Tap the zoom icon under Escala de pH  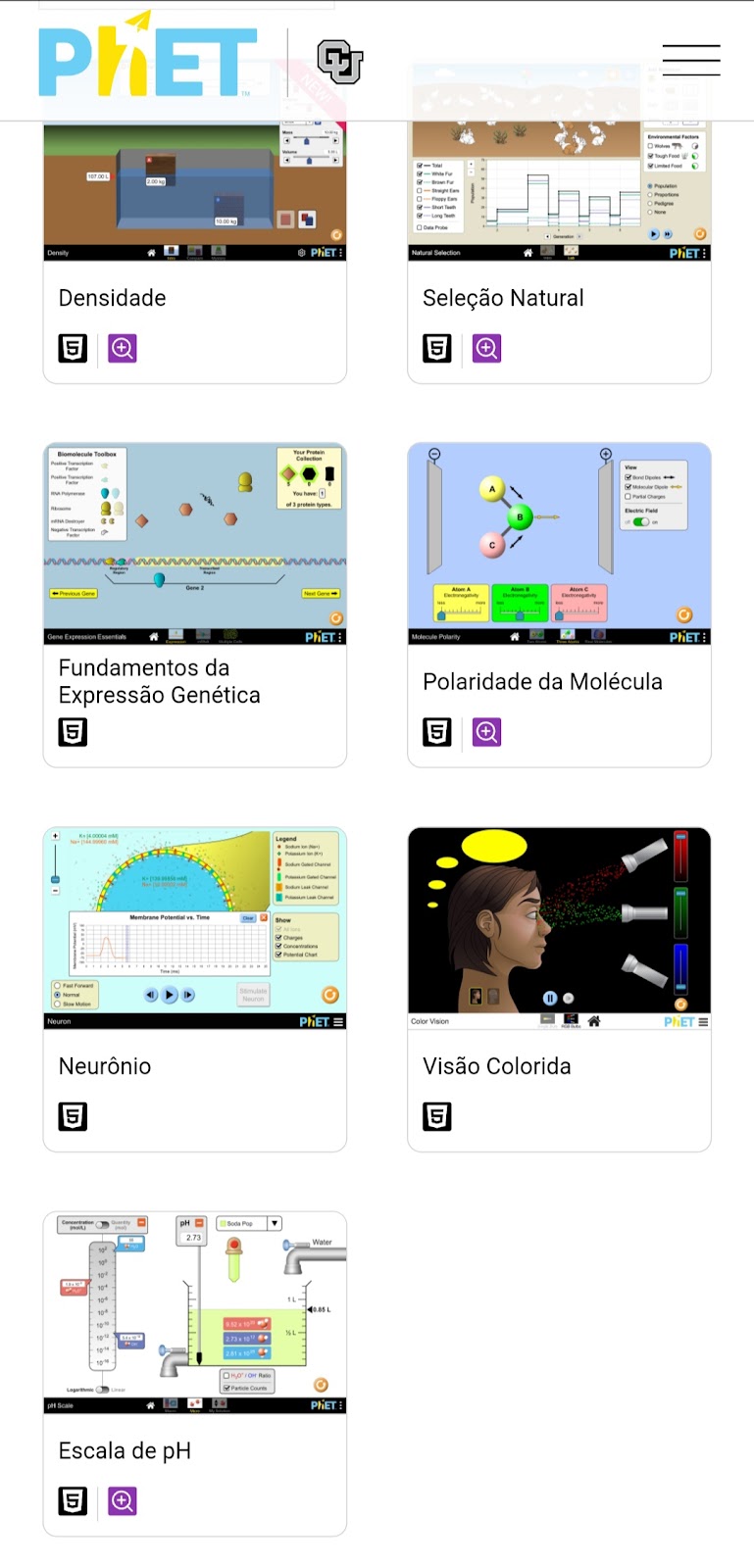[123, 1500]
